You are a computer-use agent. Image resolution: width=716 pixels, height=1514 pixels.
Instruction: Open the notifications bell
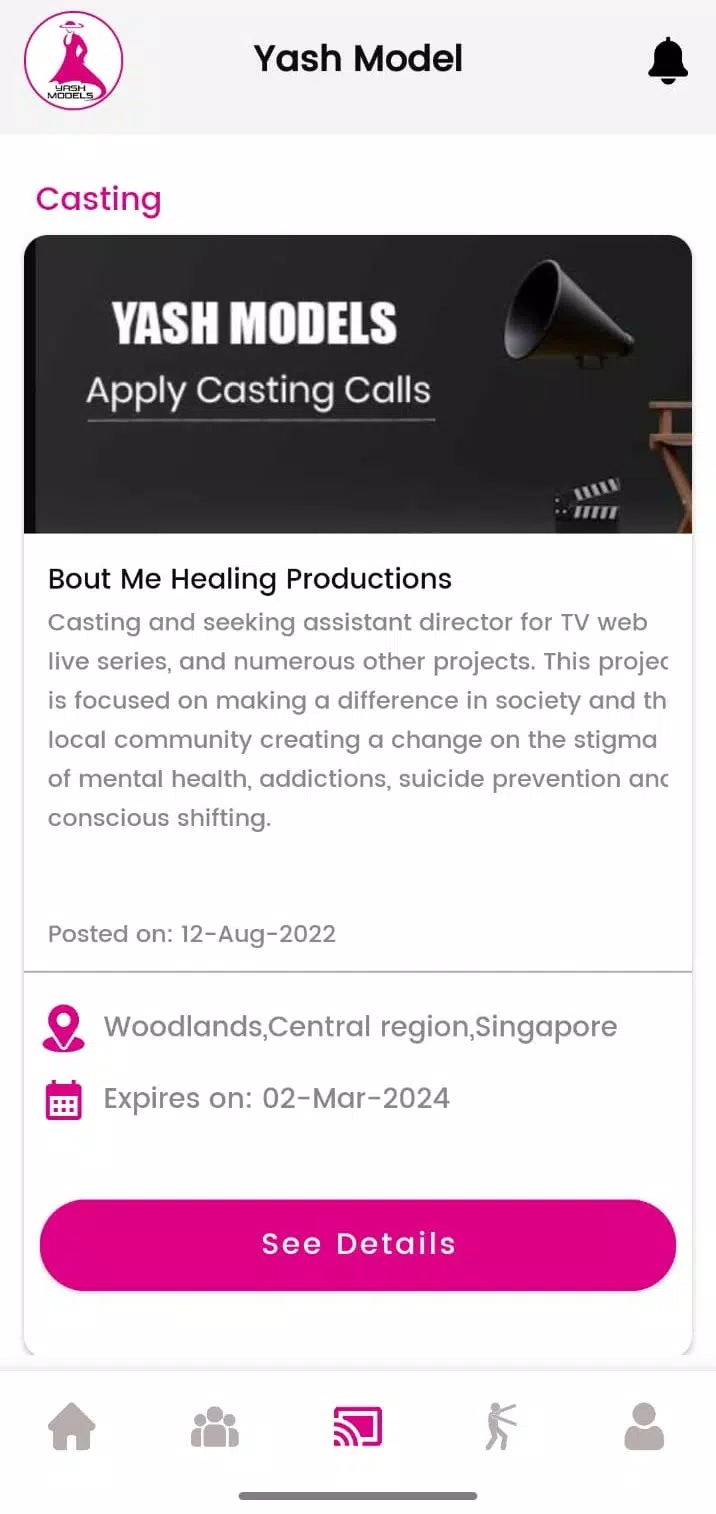point(668,61)
